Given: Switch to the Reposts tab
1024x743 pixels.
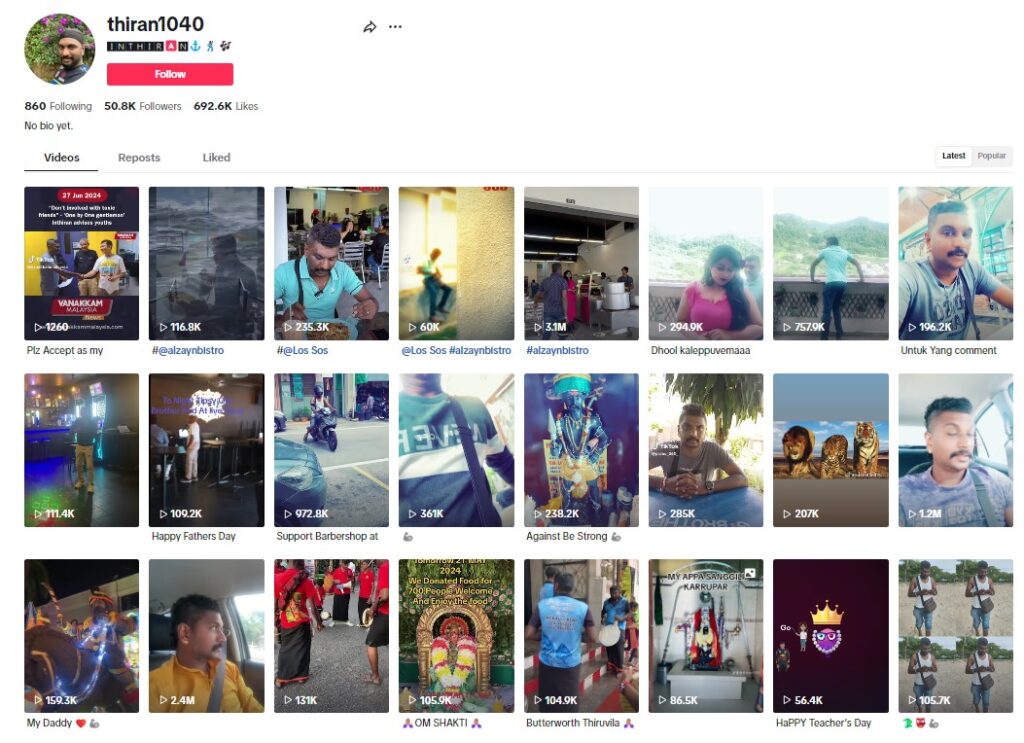Looking at the screenshot, I should click(139, 157).
